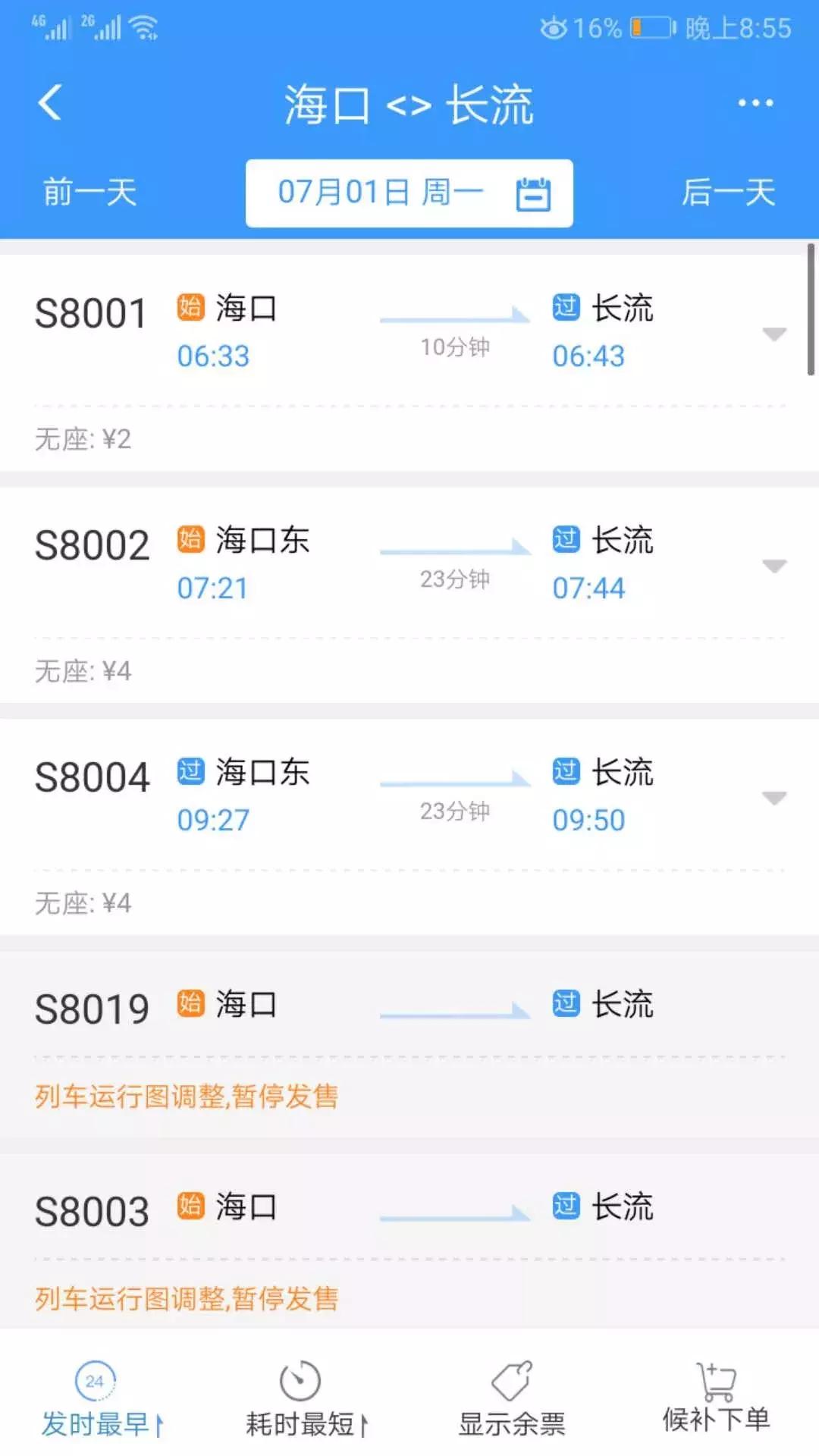Go to the previous day 前一天
Screen dimensions: 819x1456
tap(89, 192)
